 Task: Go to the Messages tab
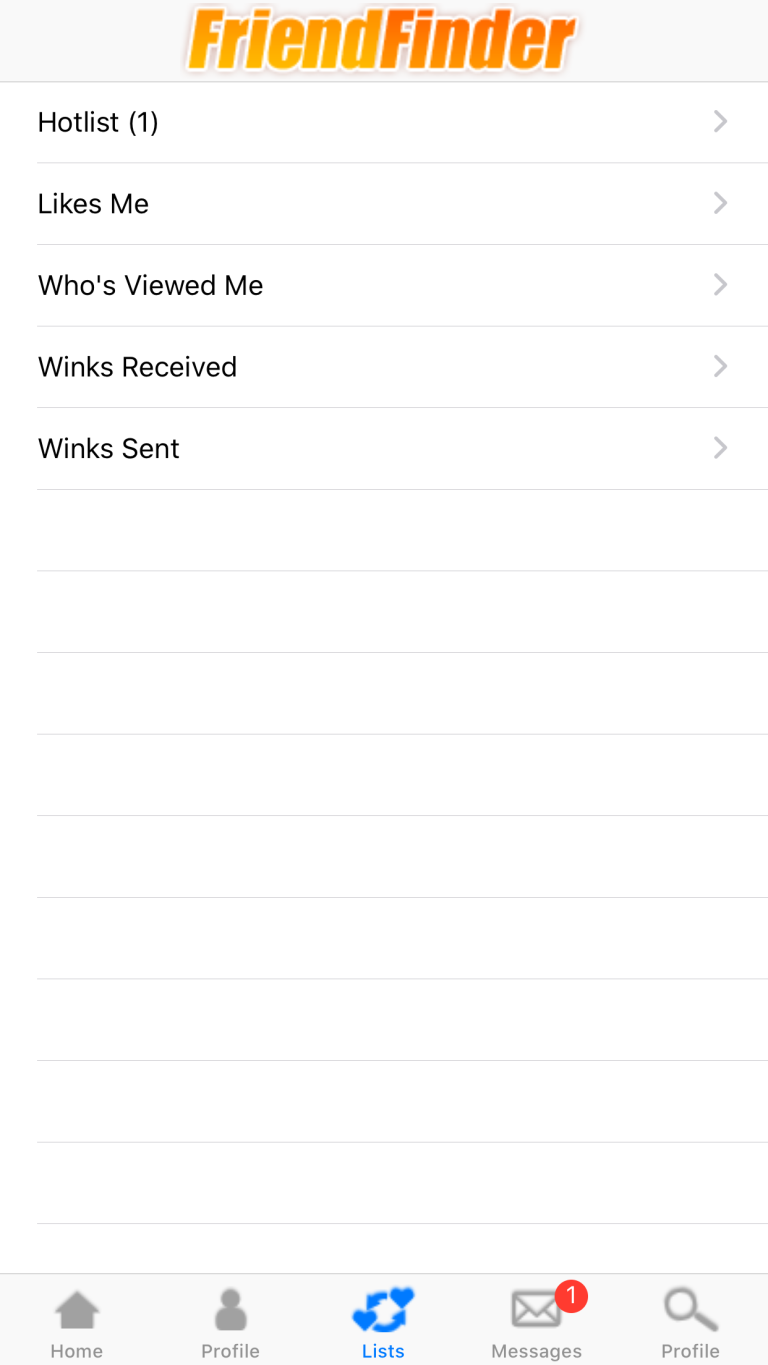[x=537, y=1322]
